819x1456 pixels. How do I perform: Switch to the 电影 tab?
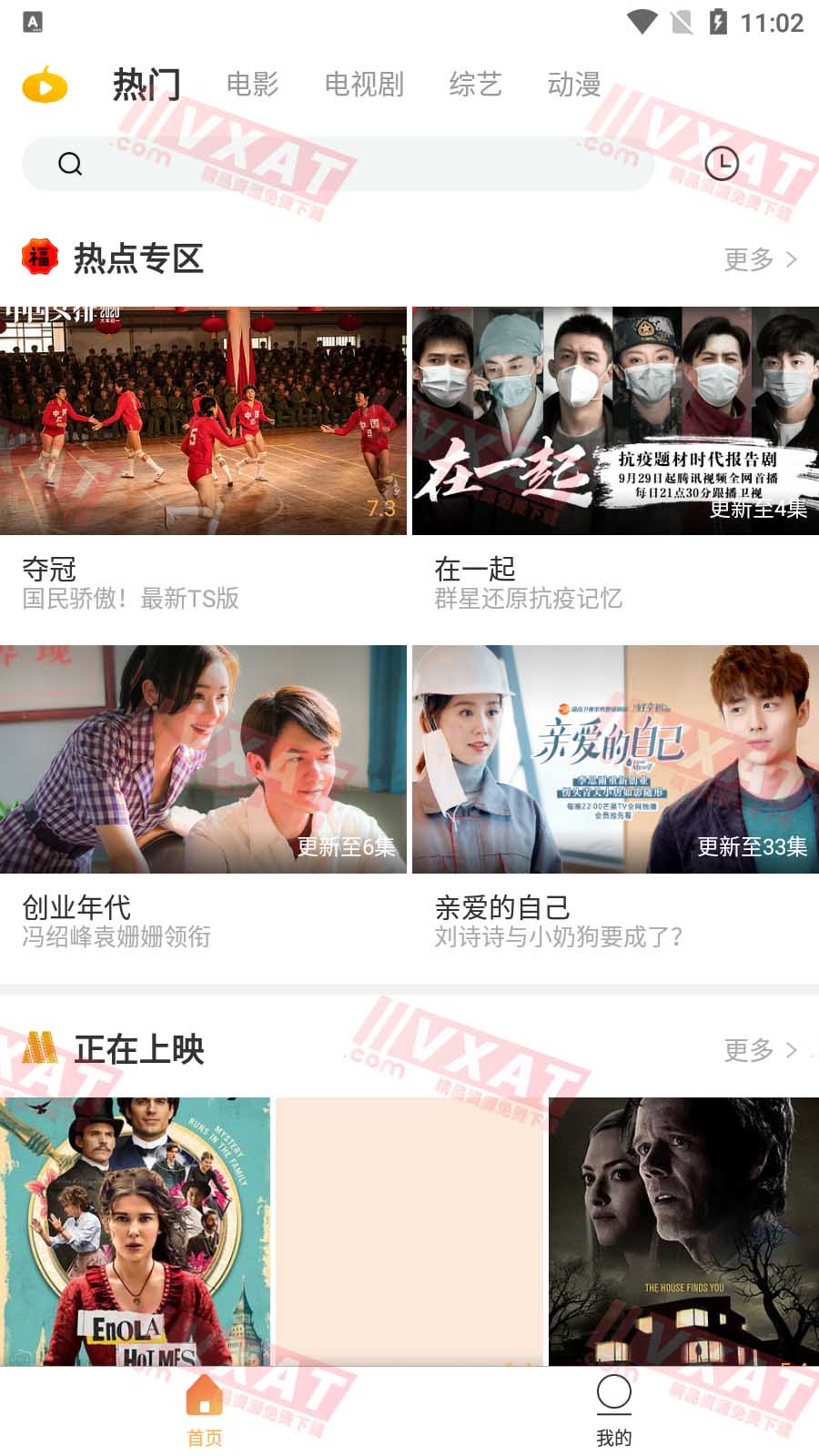point(254,86)
